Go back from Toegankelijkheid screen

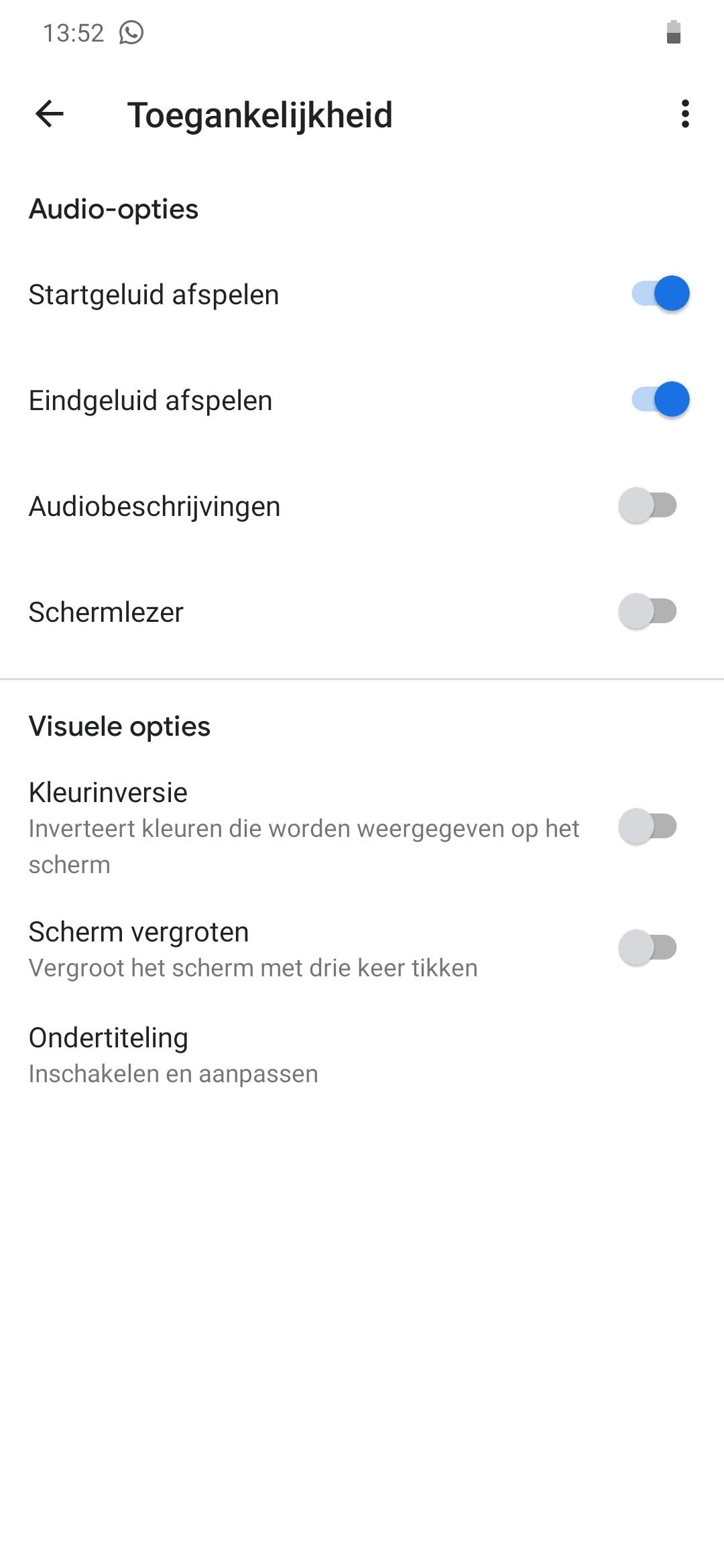50,114
